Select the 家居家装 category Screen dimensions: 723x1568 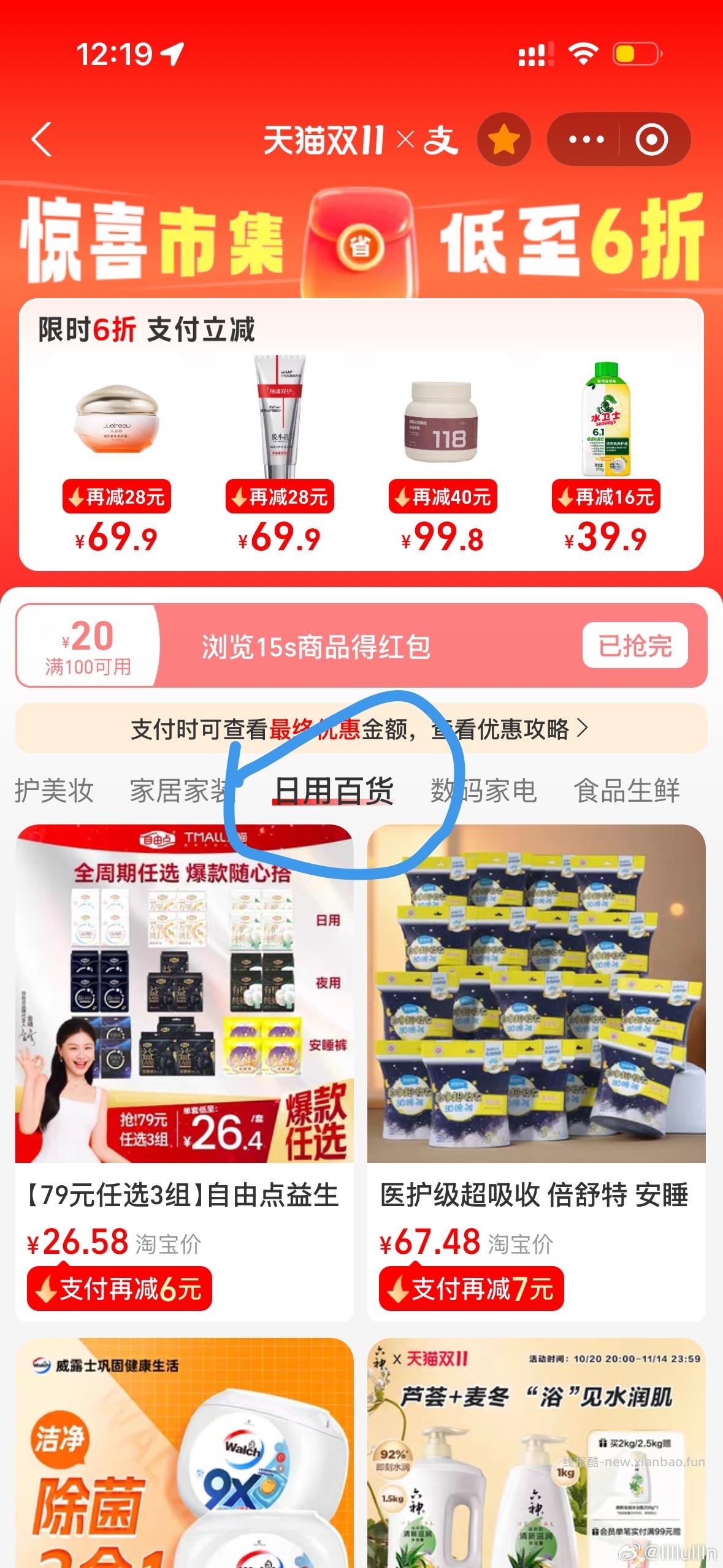(x=183, y=792)
